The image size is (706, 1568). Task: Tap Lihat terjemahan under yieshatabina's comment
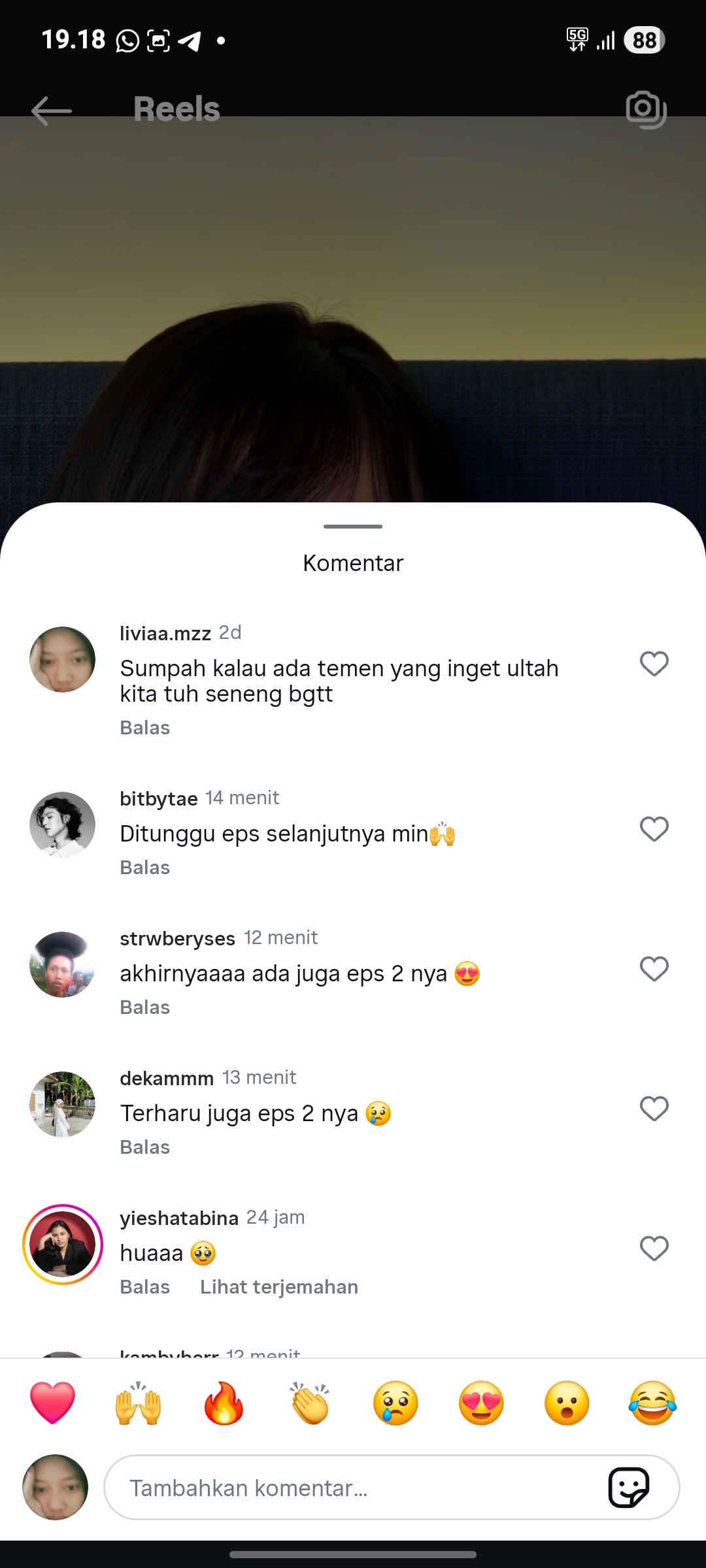pos(279,1287)
